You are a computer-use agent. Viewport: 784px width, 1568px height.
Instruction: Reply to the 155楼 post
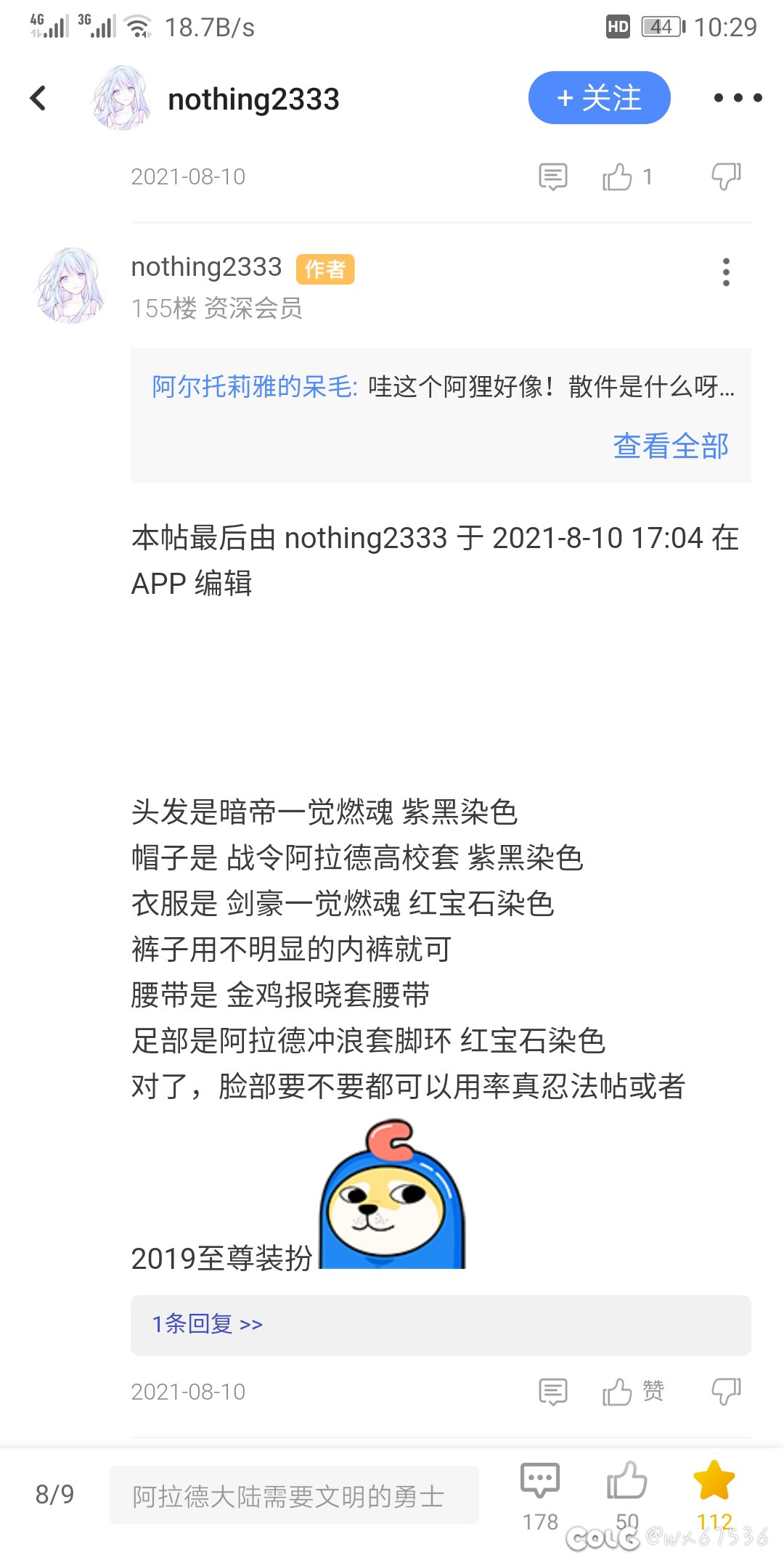click(x=553, y=1392)
